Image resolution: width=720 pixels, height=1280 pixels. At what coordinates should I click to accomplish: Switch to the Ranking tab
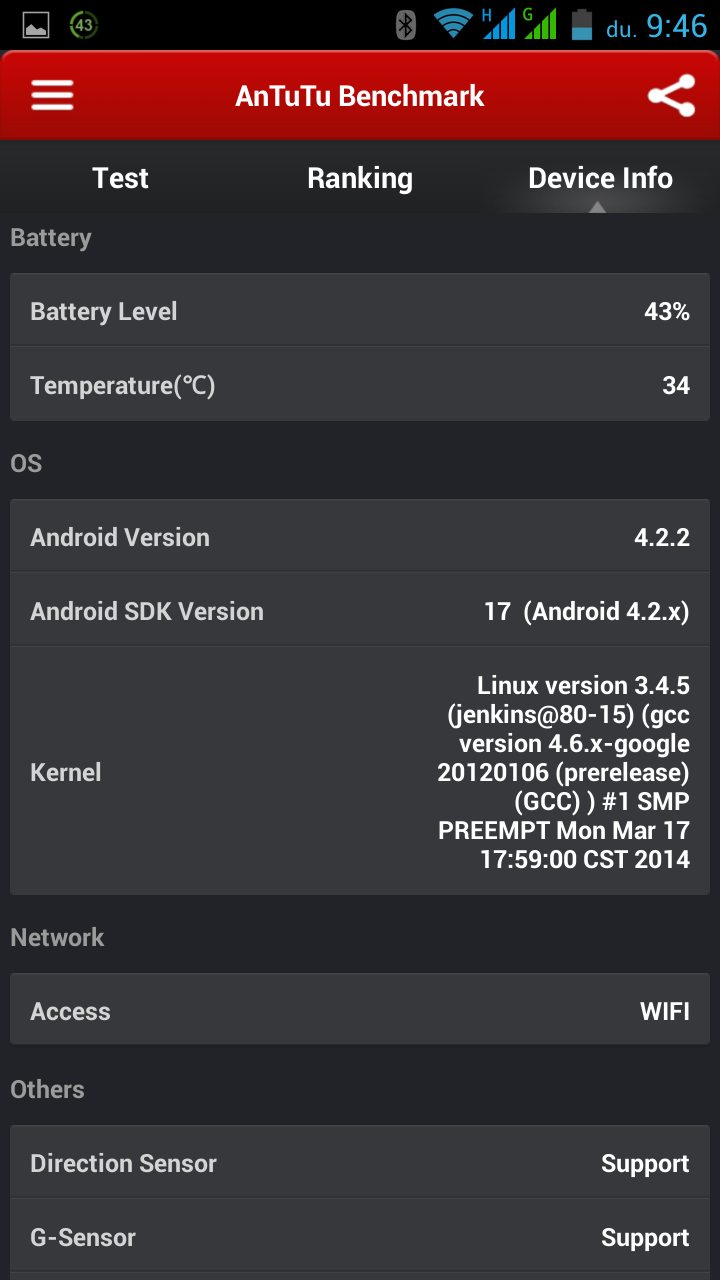click(x=360, y=178)
